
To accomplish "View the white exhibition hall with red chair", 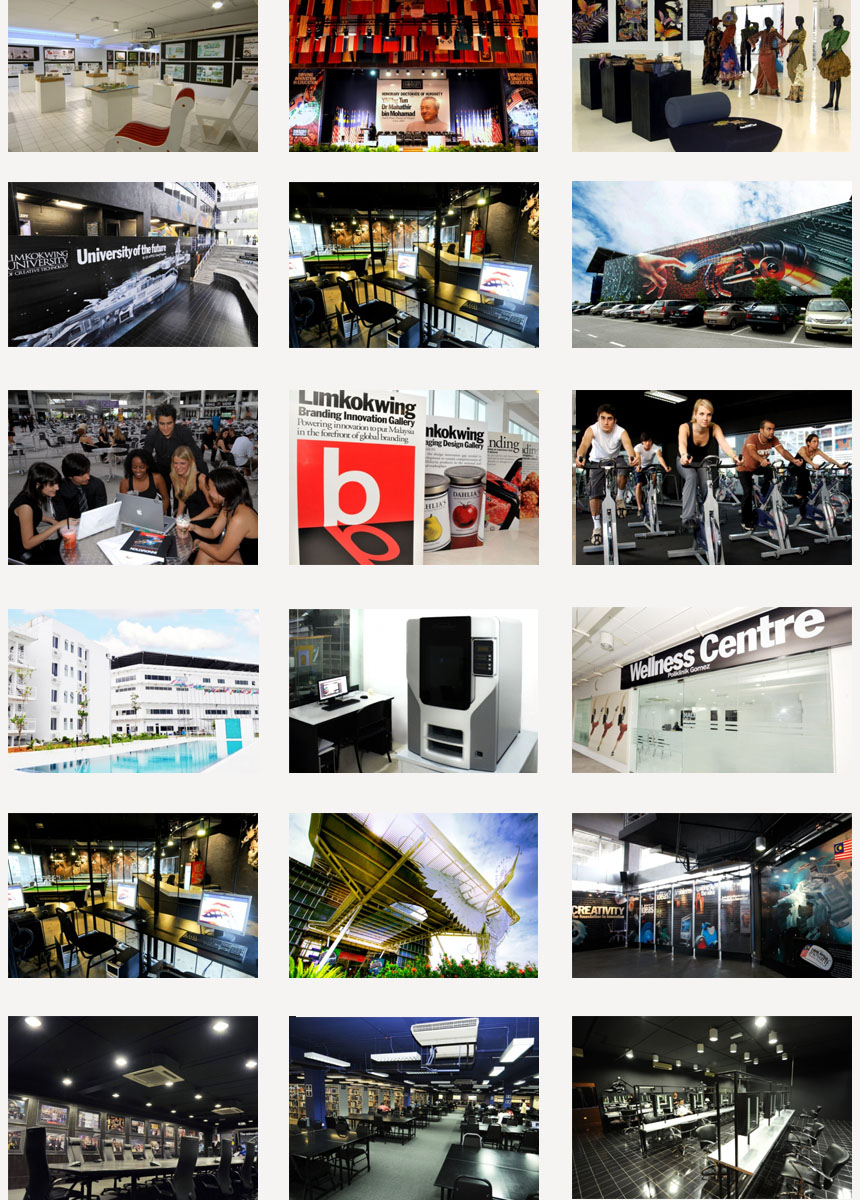I will [133, 75].
